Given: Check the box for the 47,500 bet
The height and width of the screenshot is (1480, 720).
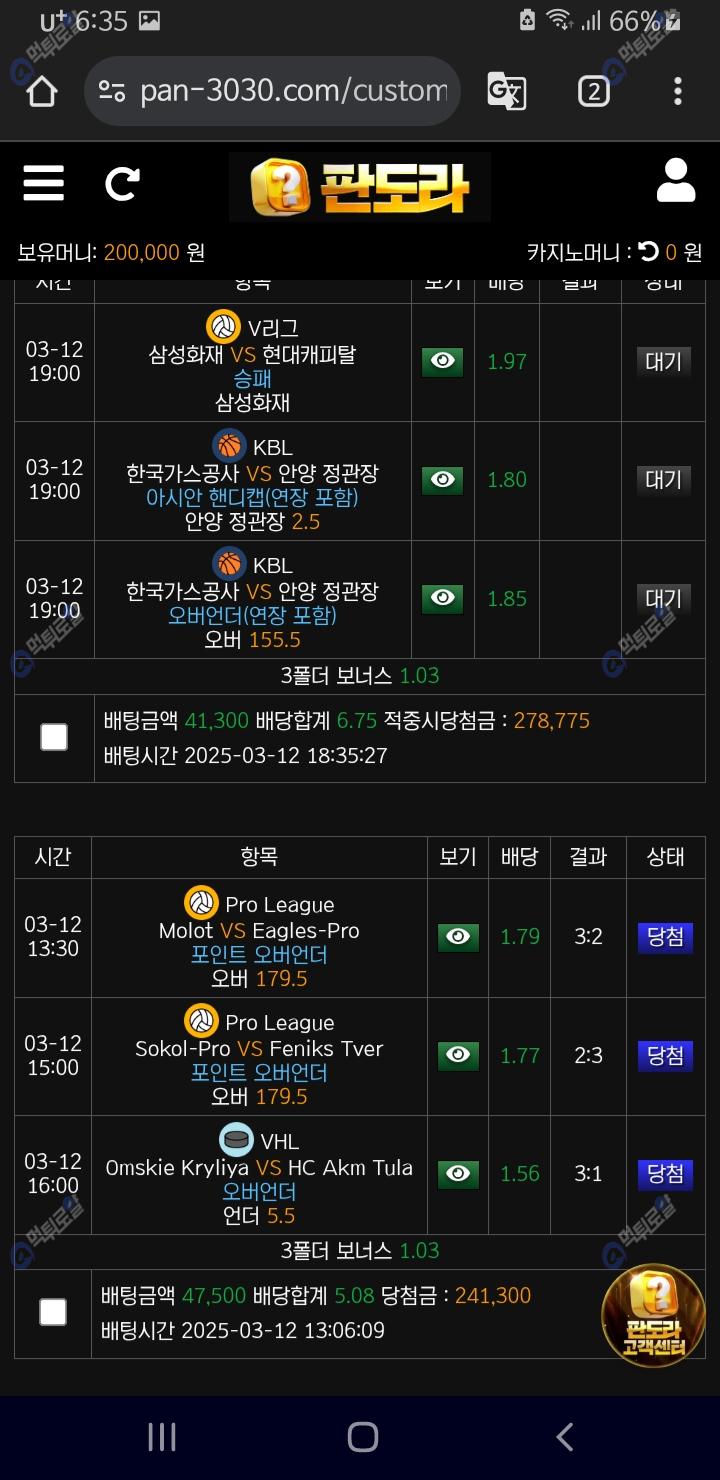Looking at the screenshot, I should tap(53, 1313).
